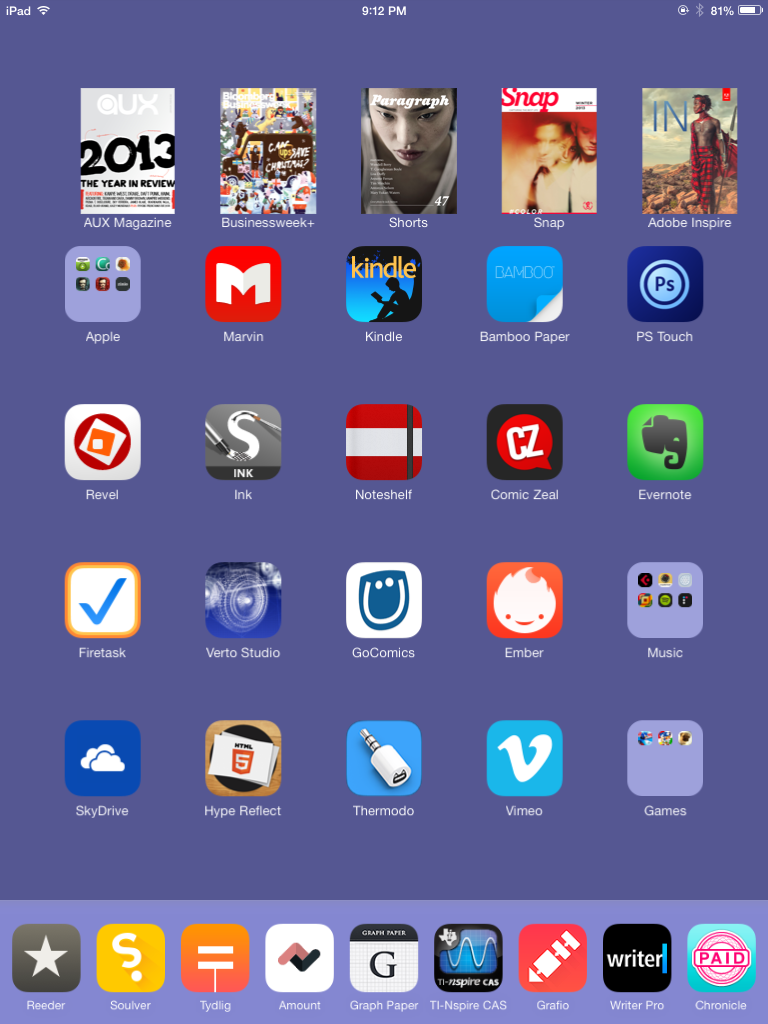Screen dimensions: 768x1024
Task: Open the Noteshelf app
Action: coord(384,442)
